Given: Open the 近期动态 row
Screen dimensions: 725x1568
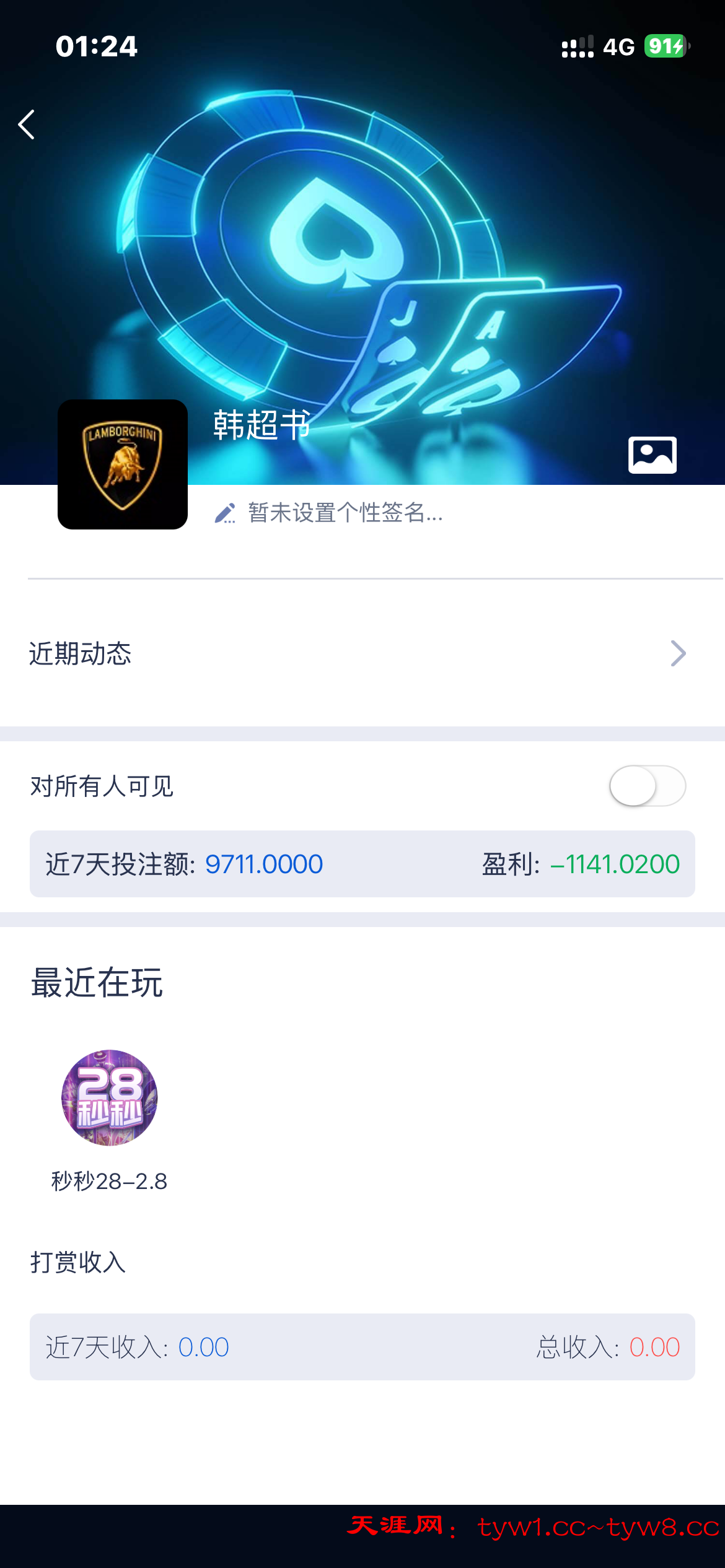Looking at the screenshot, I should point(362,654).
